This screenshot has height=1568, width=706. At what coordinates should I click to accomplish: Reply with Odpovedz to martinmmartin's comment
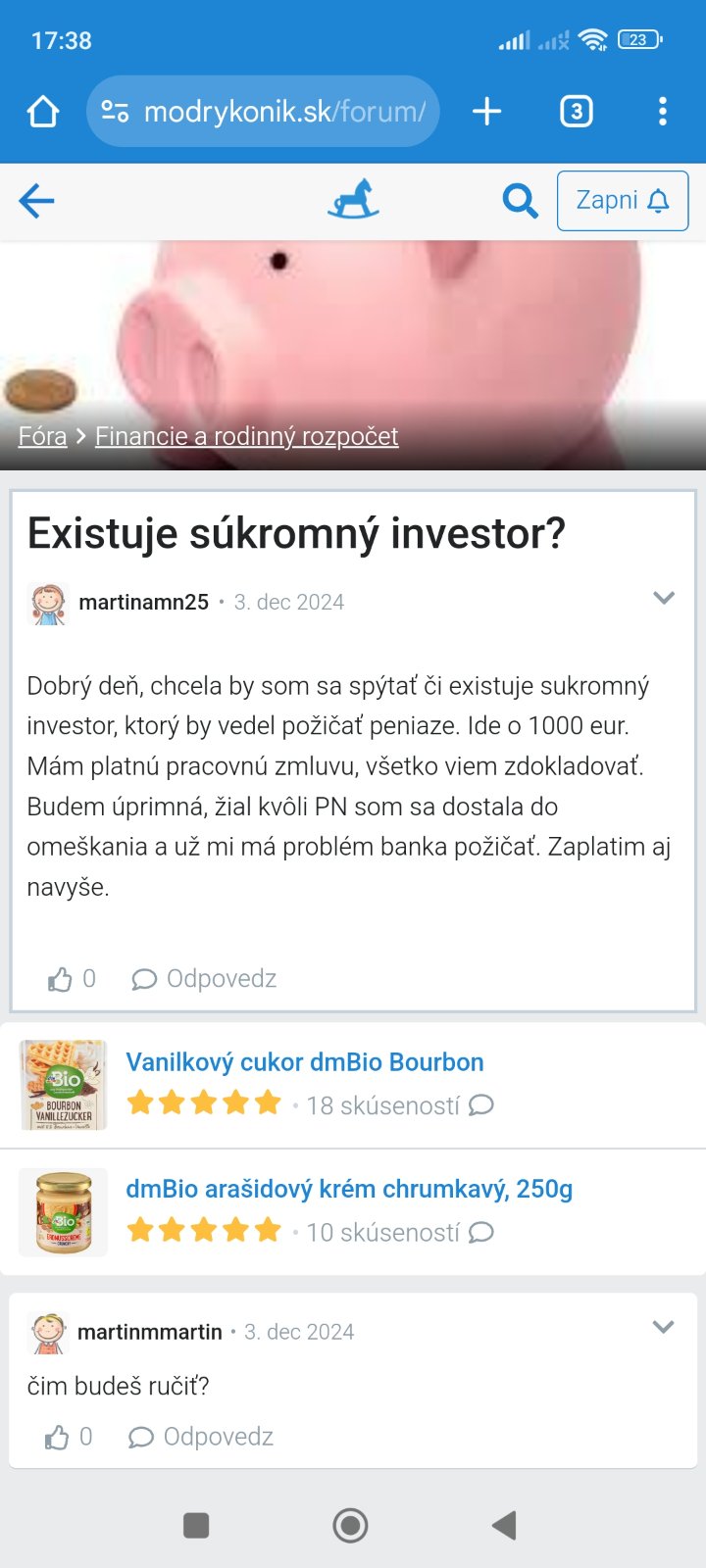[201, 1437]
